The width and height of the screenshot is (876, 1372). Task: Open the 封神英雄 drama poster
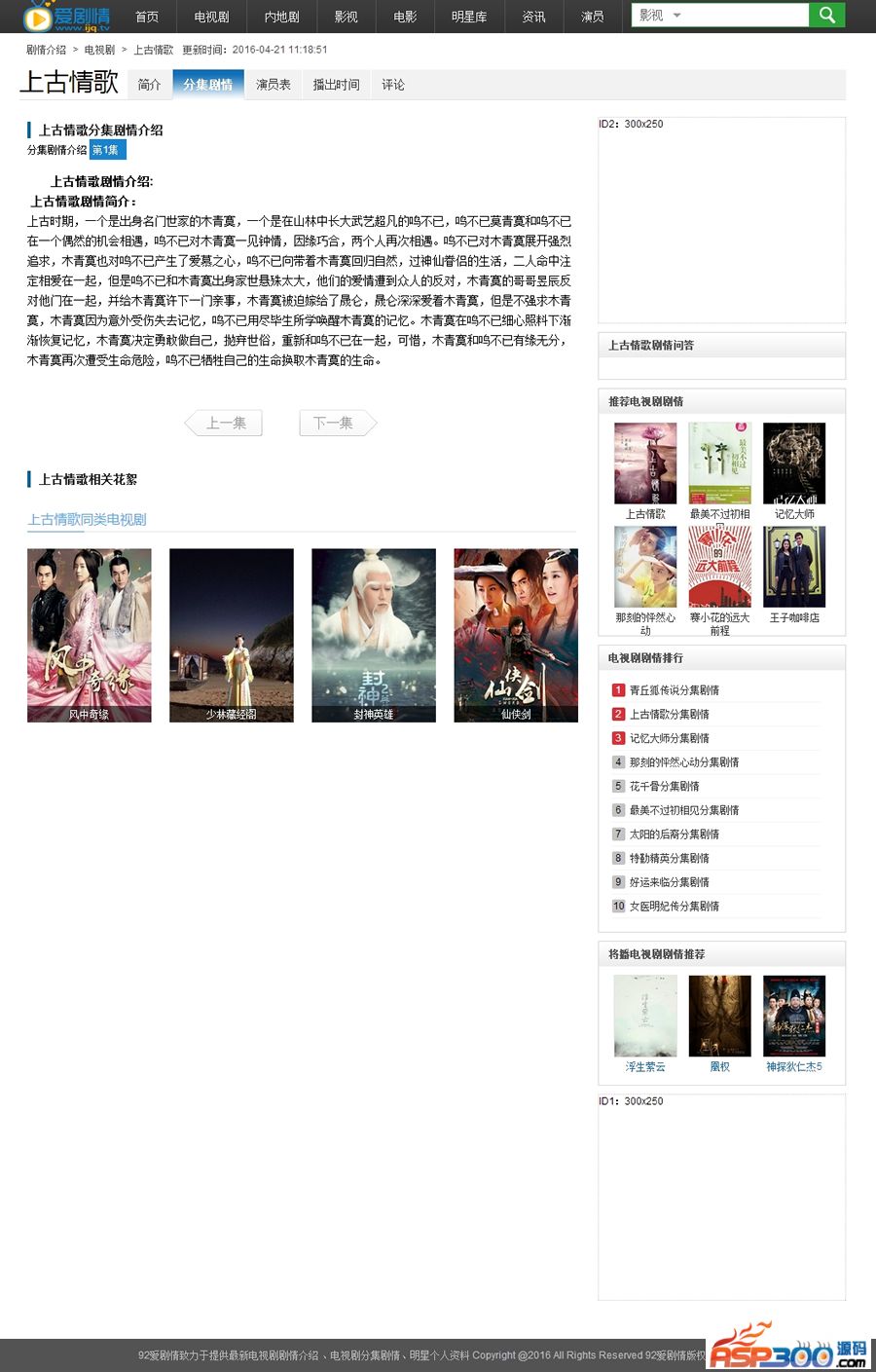(x=373, y=634)
